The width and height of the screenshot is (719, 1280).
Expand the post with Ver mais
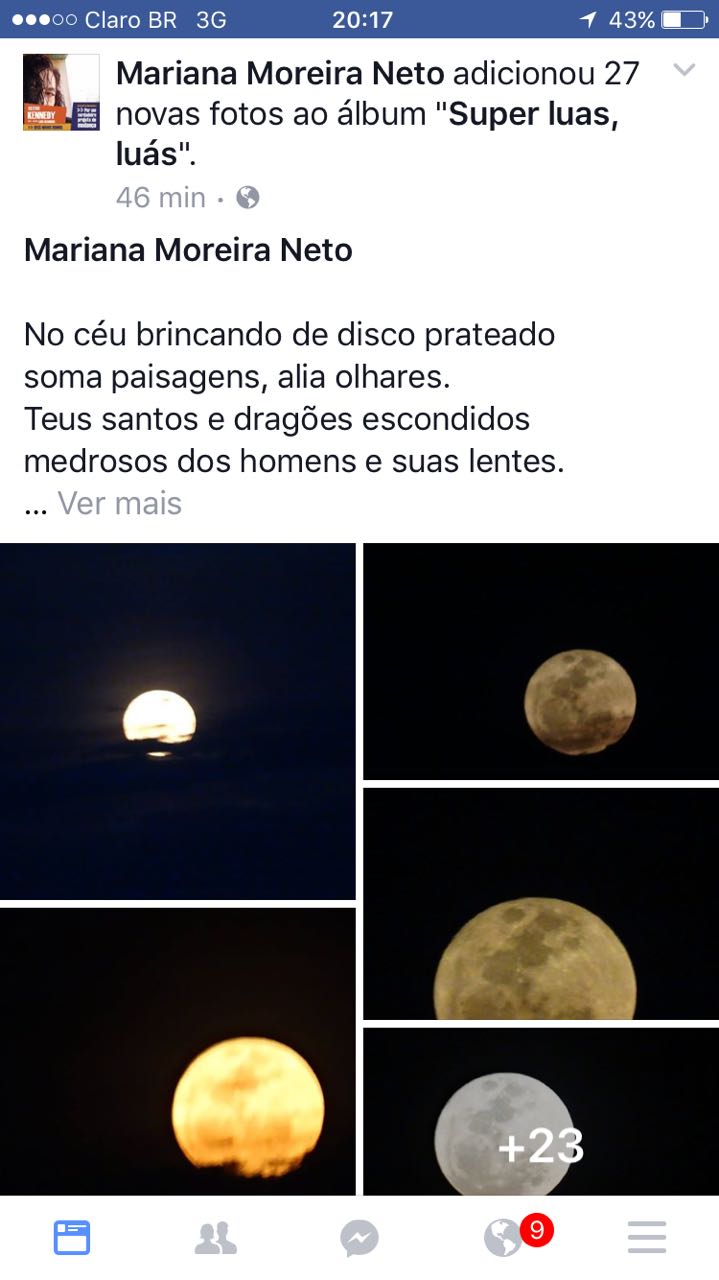click(x=119, y=503)
